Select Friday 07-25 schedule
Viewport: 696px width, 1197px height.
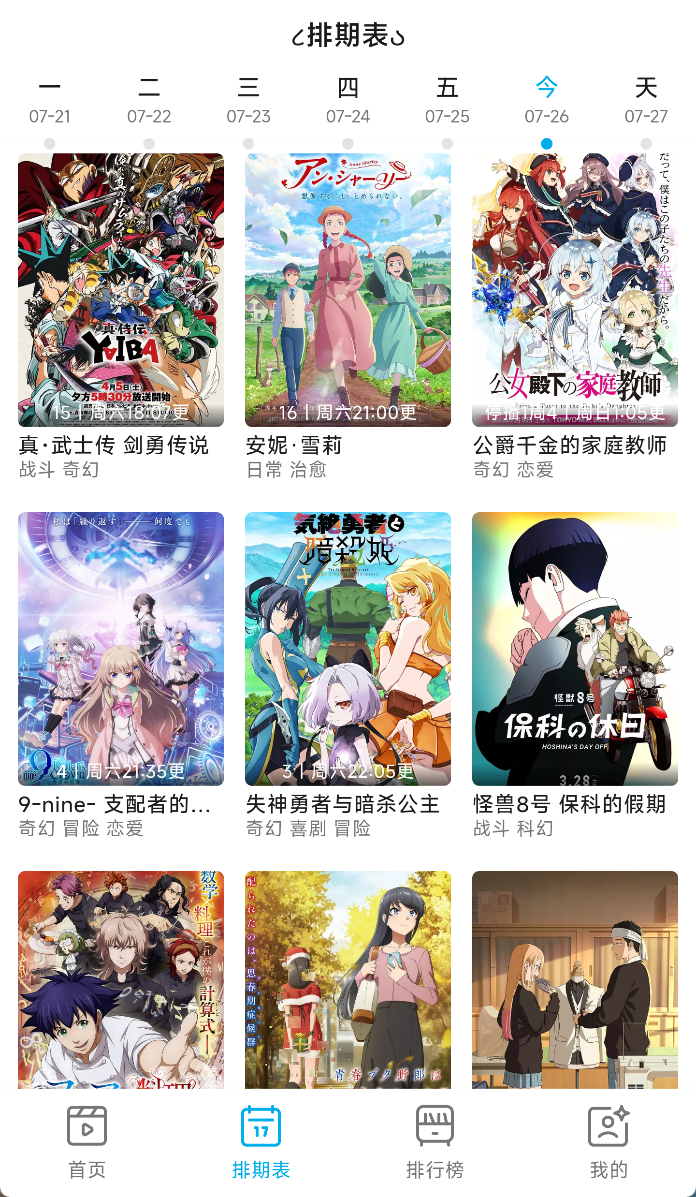point(447,100)
